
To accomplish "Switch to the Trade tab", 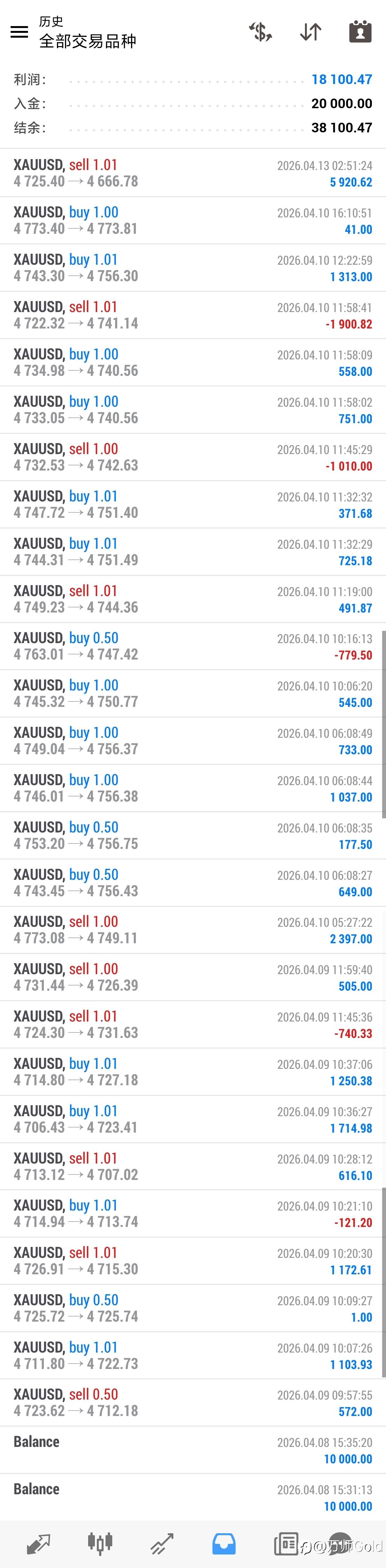I will [x=162, y=1543].
